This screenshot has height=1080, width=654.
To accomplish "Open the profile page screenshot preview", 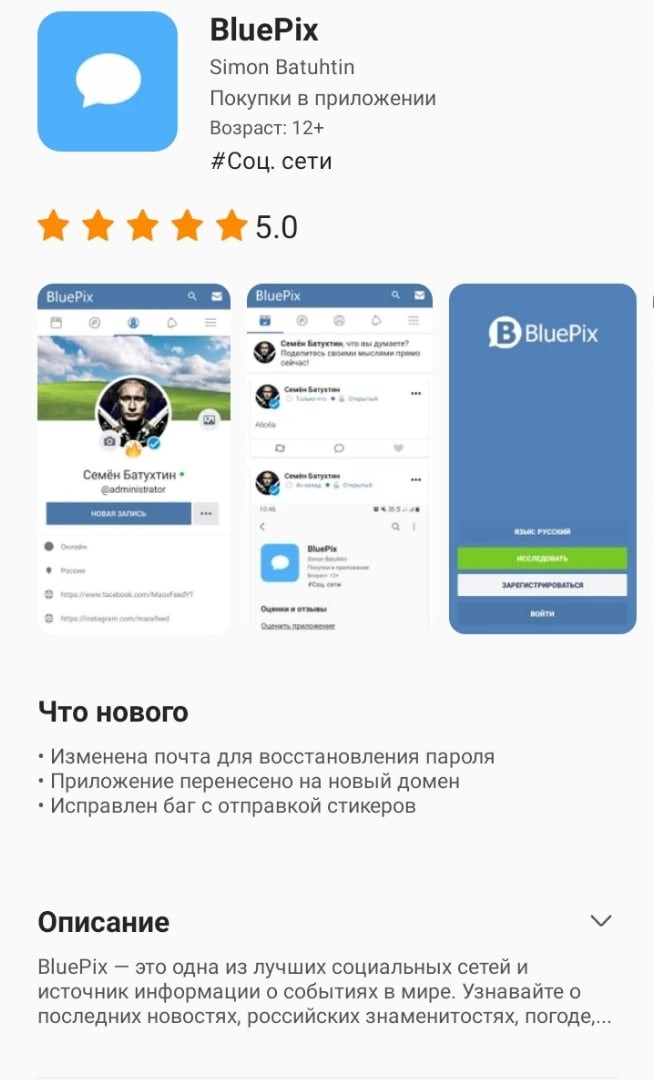I will point(134,458).
